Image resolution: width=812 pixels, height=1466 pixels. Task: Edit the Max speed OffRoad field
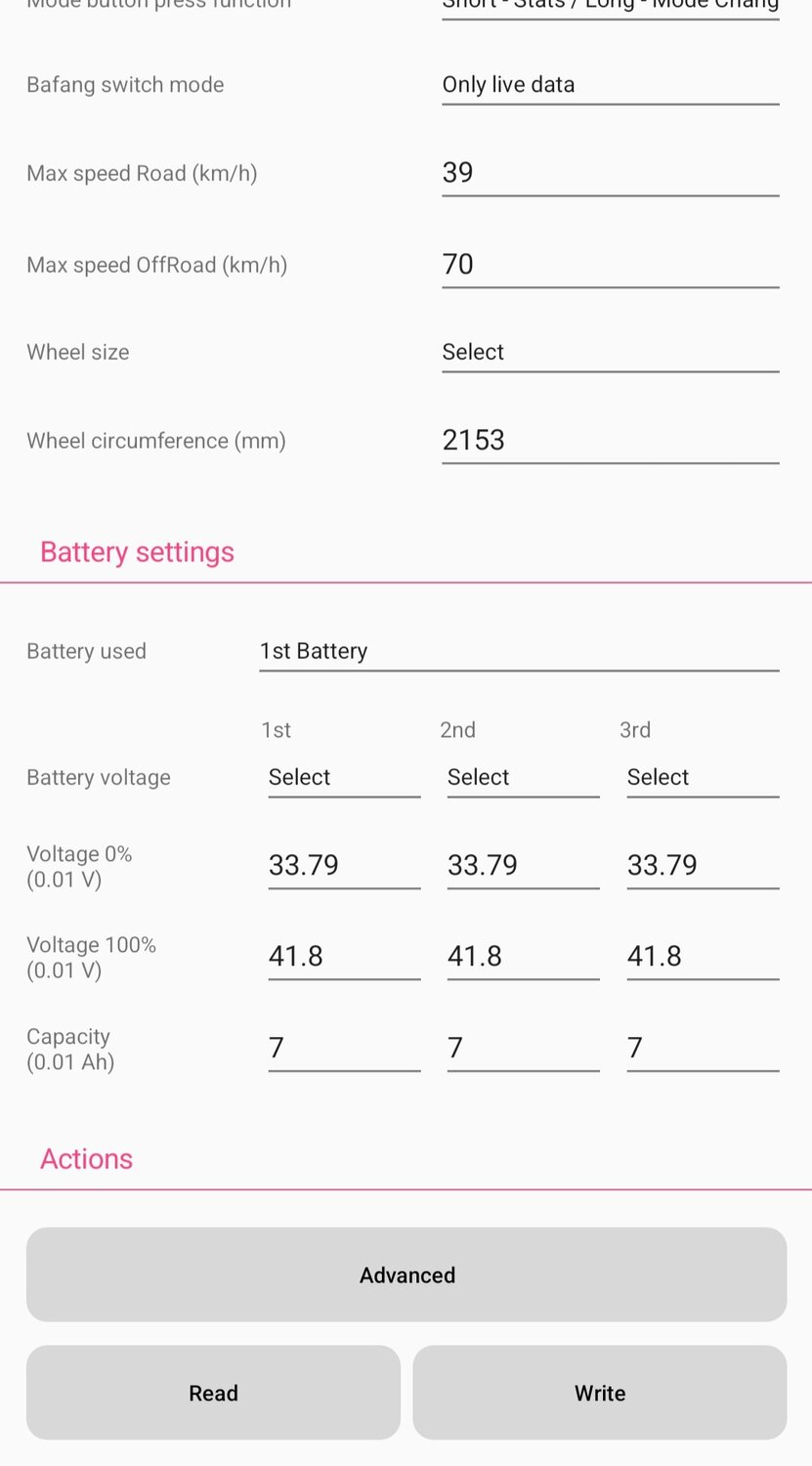(x=610, y=265)
